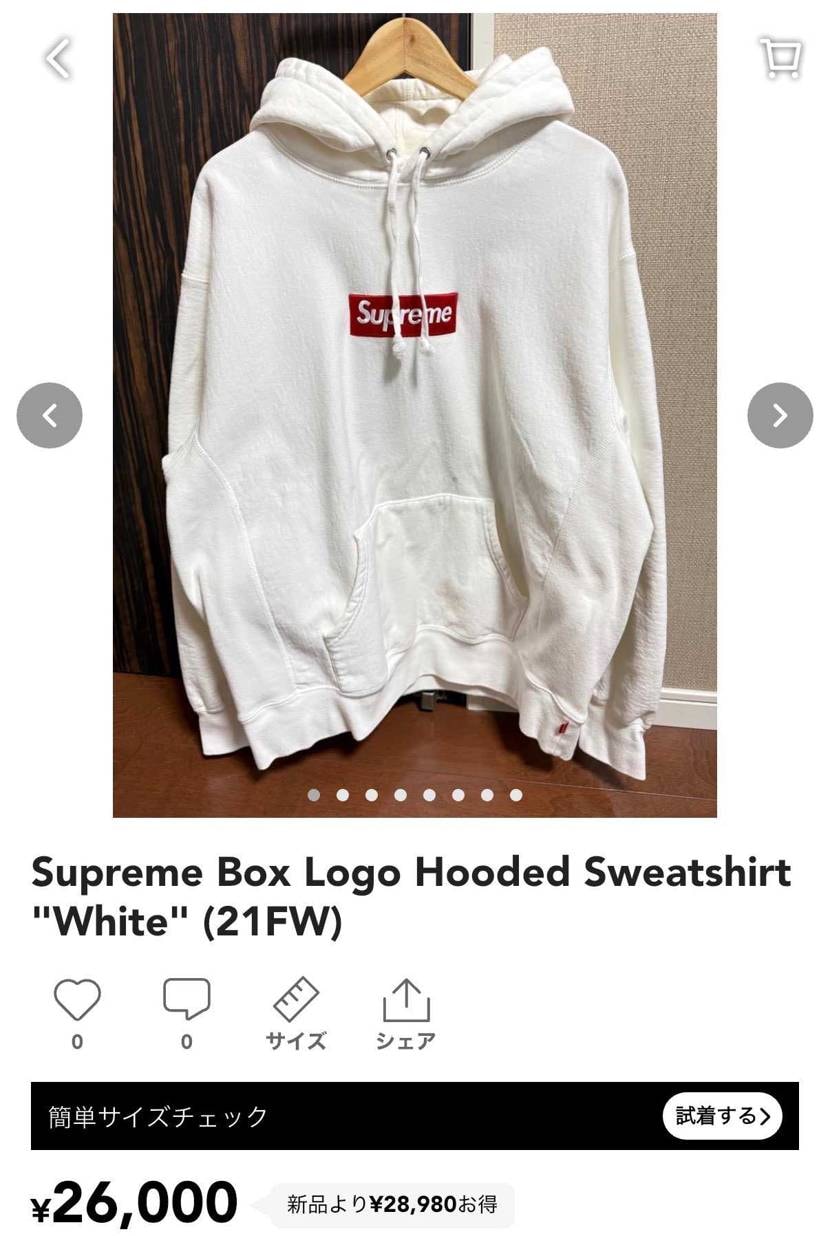Tap the 試着する button
830x1236 pixels.
click(722, 1116)
